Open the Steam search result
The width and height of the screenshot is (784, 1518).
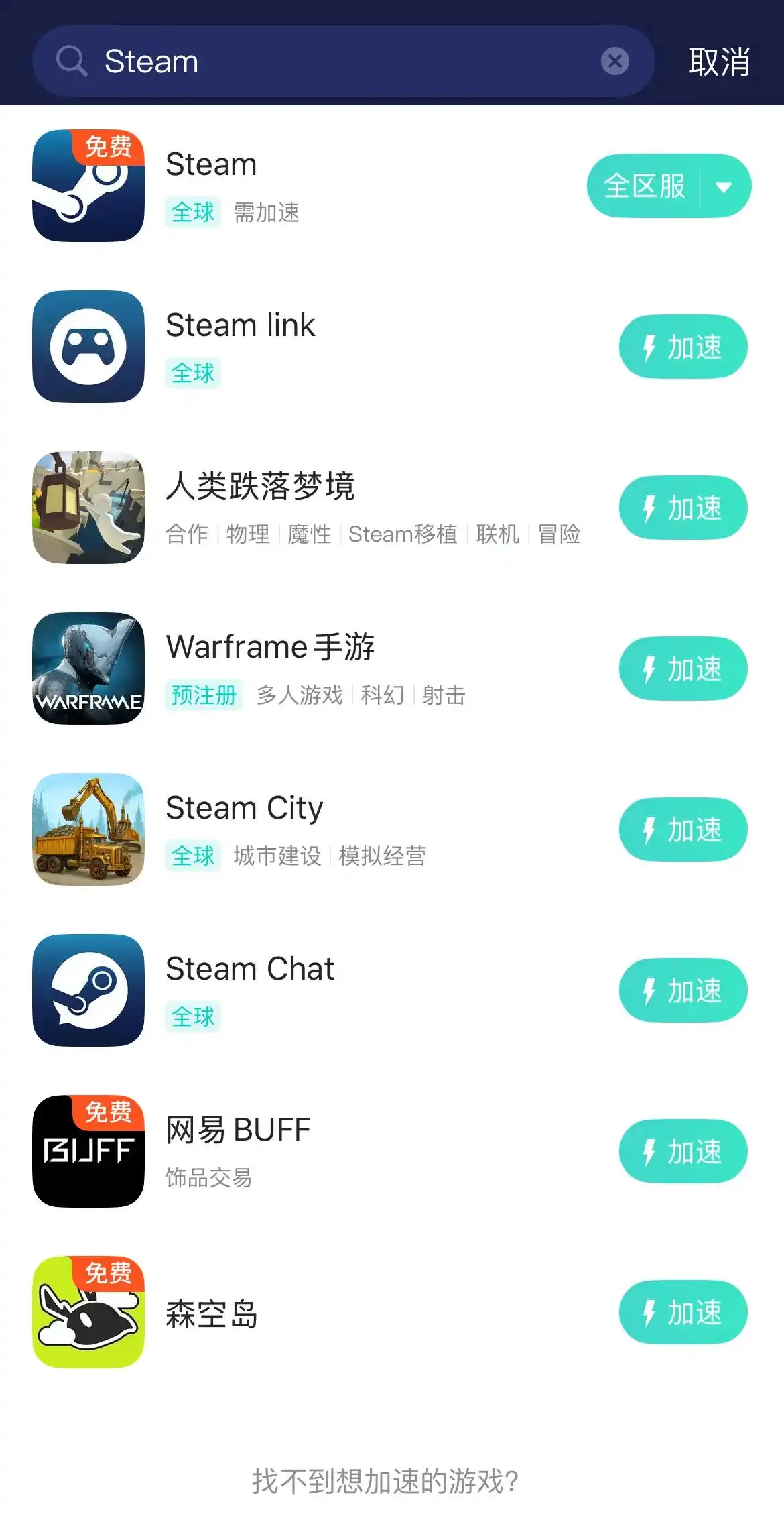pyautogui.click(x=212, y=165)
